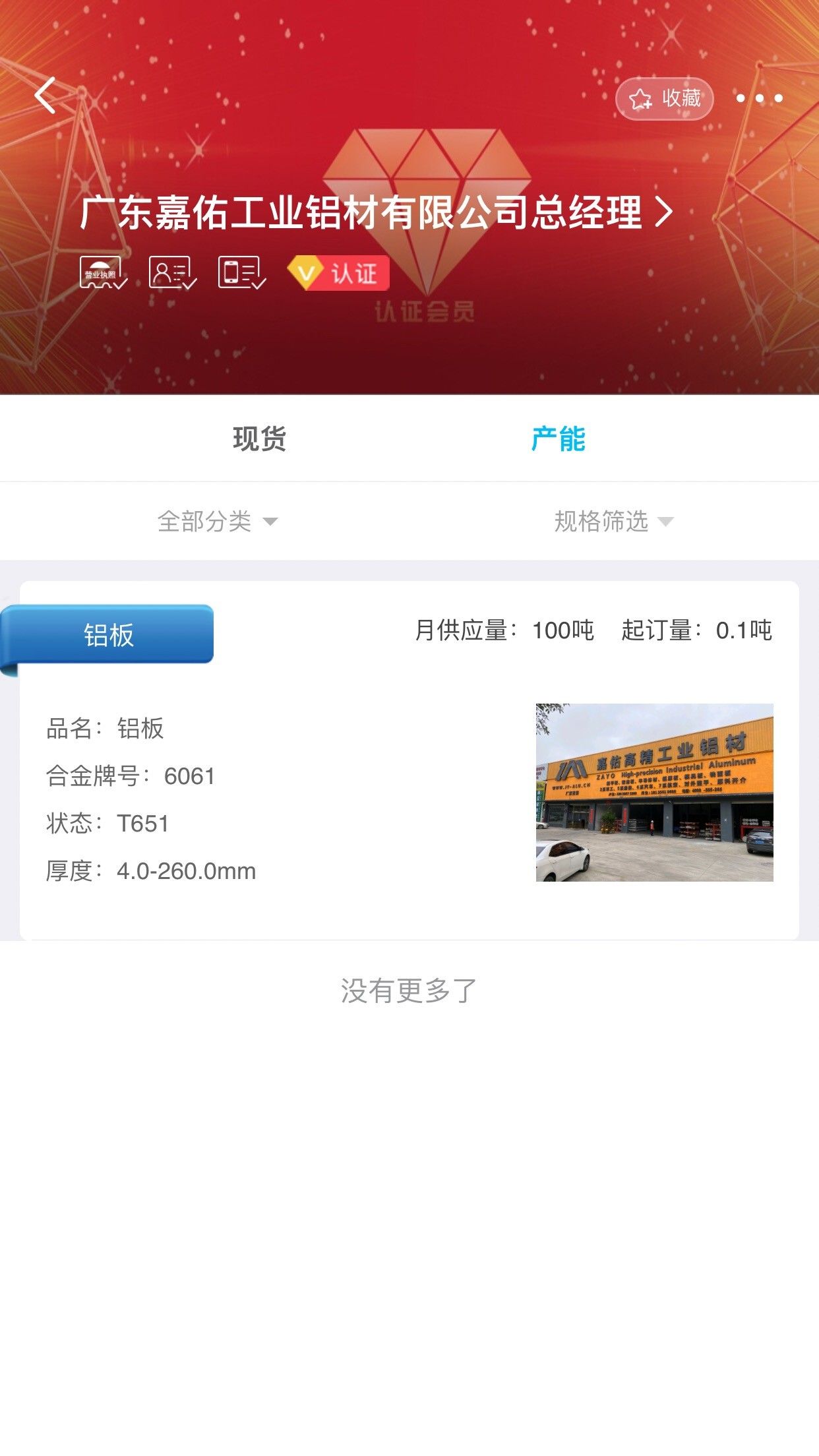Go back using the top-left arrow

45,96
